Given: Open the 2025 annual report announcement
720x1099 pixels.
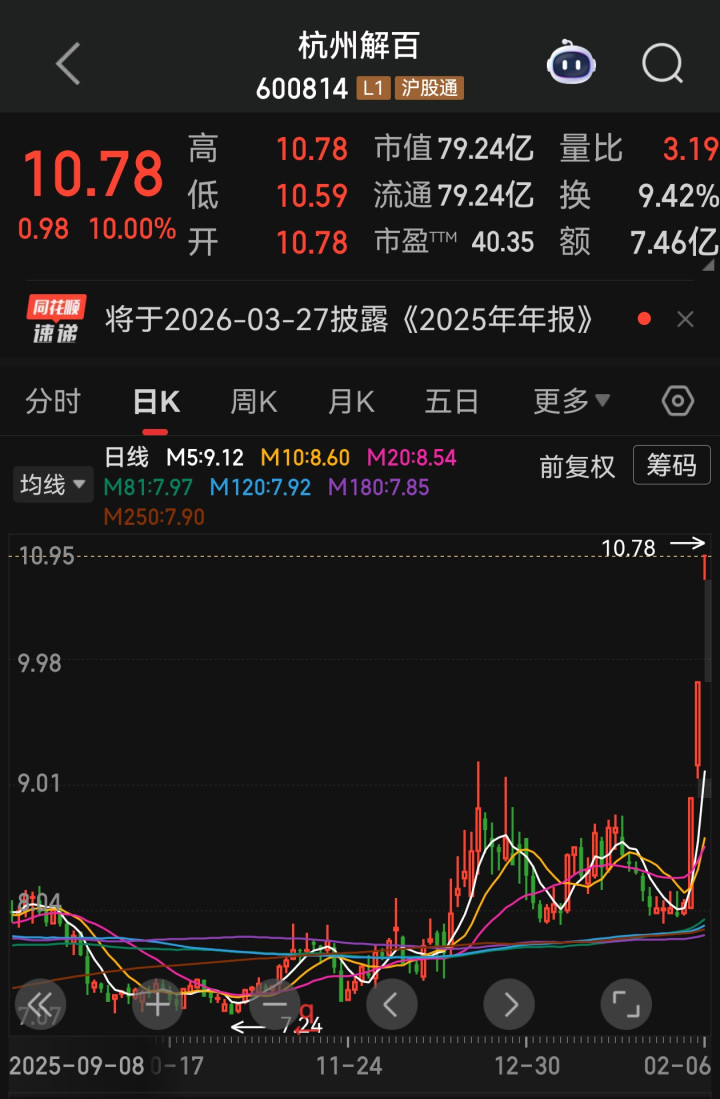Looking at the screenshot, I should coord(350,320).
